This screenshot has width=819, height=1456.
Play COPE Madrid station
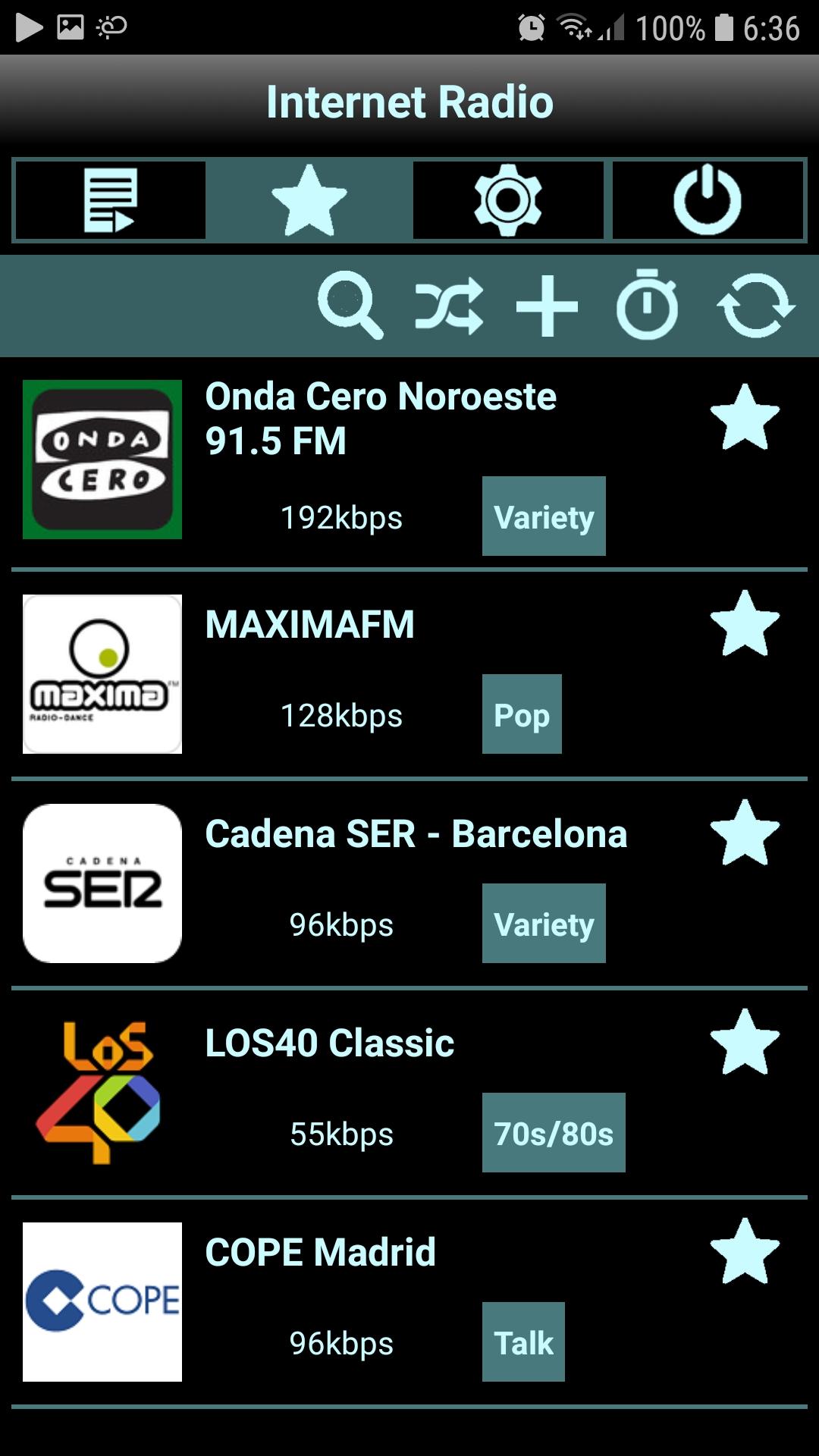[409, 1302]
